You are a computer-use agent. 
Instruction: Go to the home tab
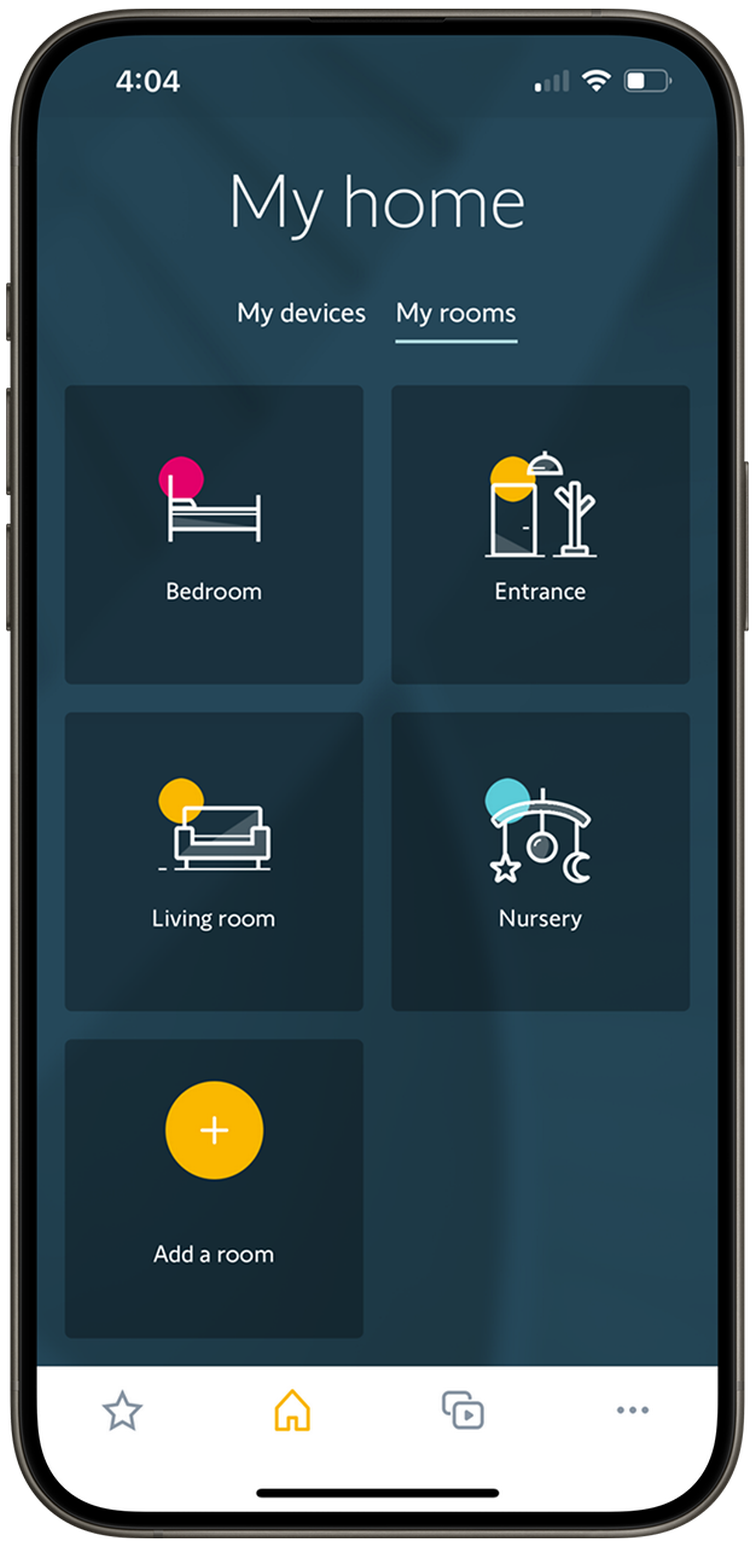coord(292,1411)
